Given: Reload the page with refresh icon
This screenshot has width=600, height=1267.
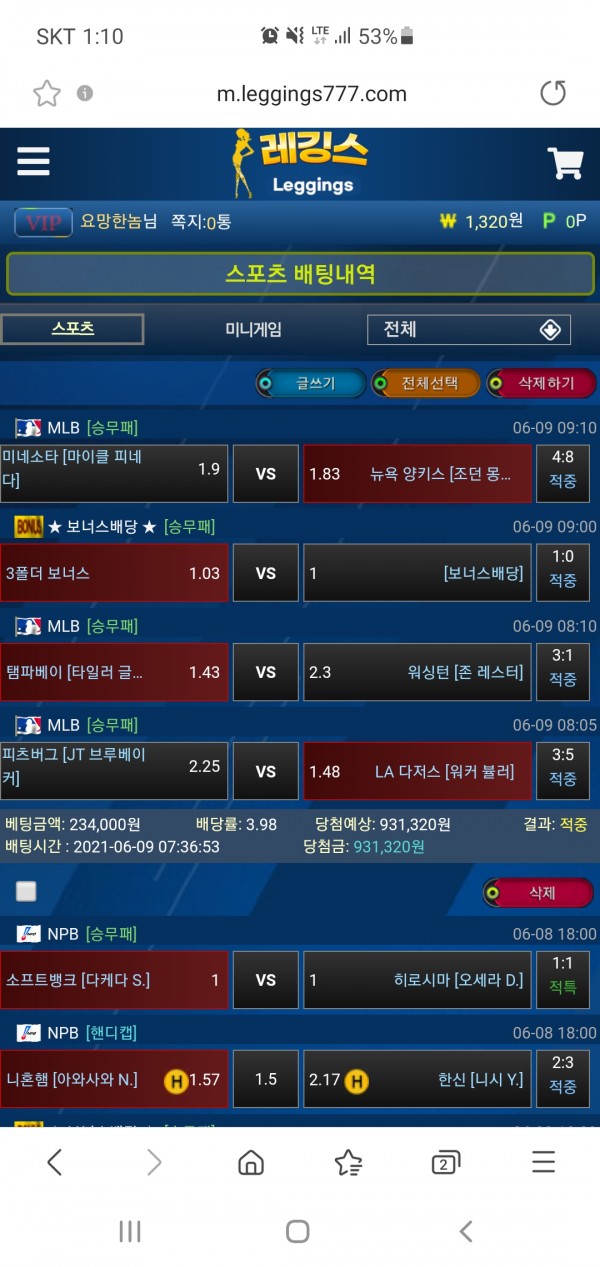Looking at the screenshot, I should point(553,94).
